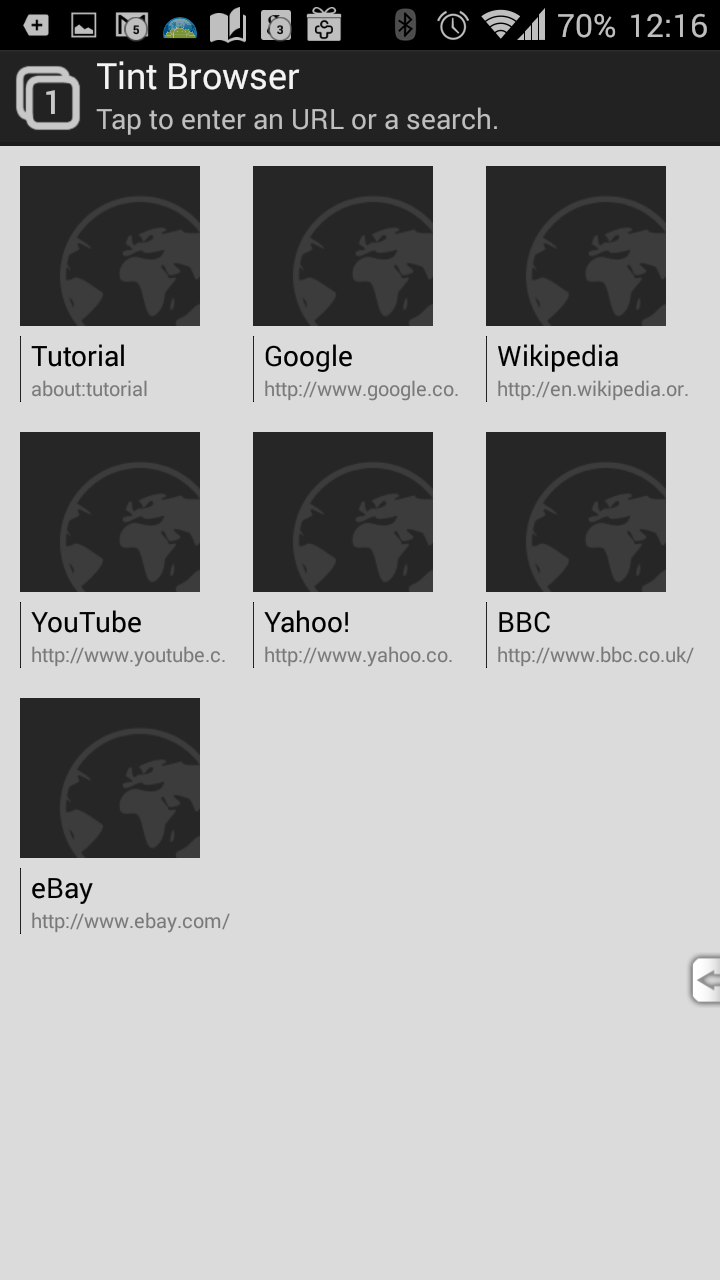Image resolution: width=720 pixels, height=1280 pixels.
Task: Open the YouTube bookmark tile
Action: tap(122, 550)
